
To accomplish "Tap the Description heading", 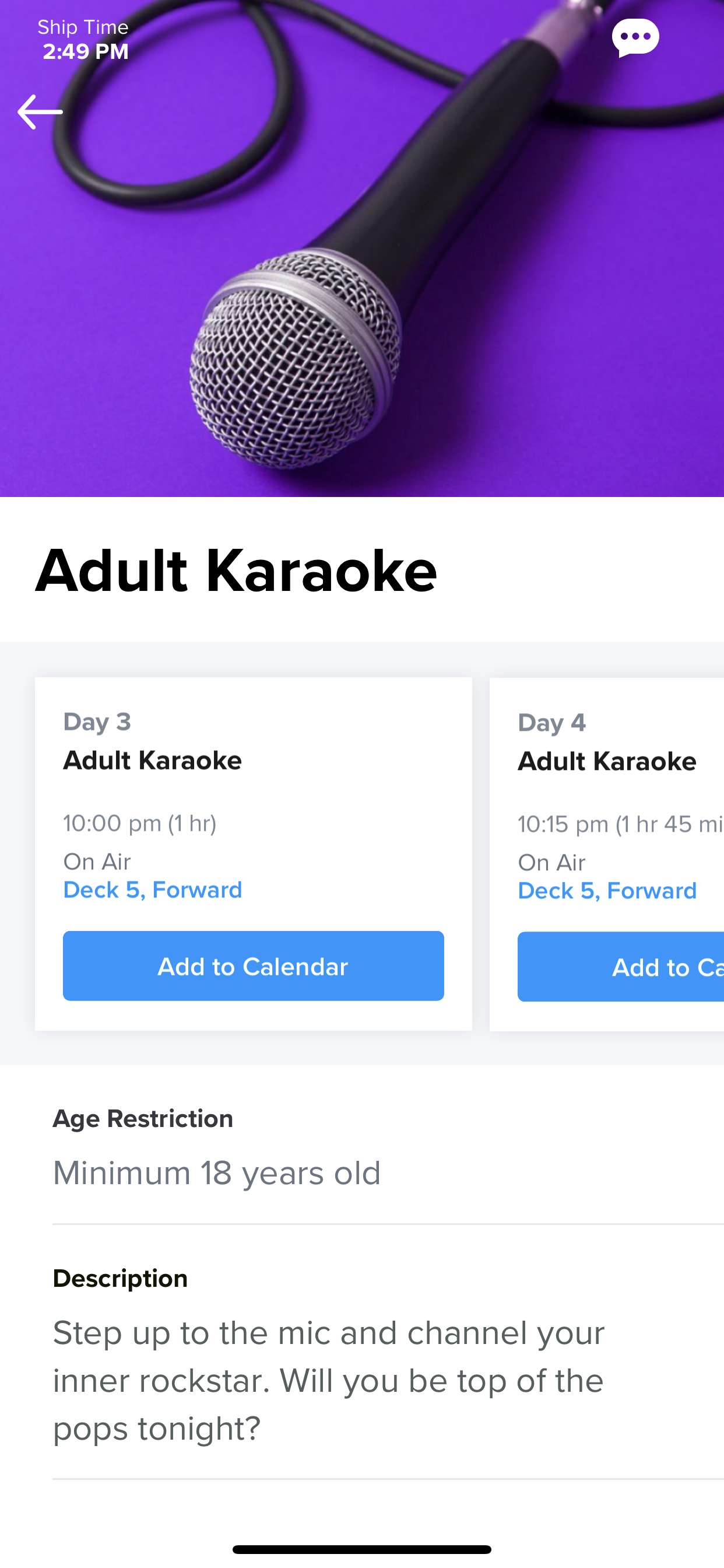I will click(120, 1278).
